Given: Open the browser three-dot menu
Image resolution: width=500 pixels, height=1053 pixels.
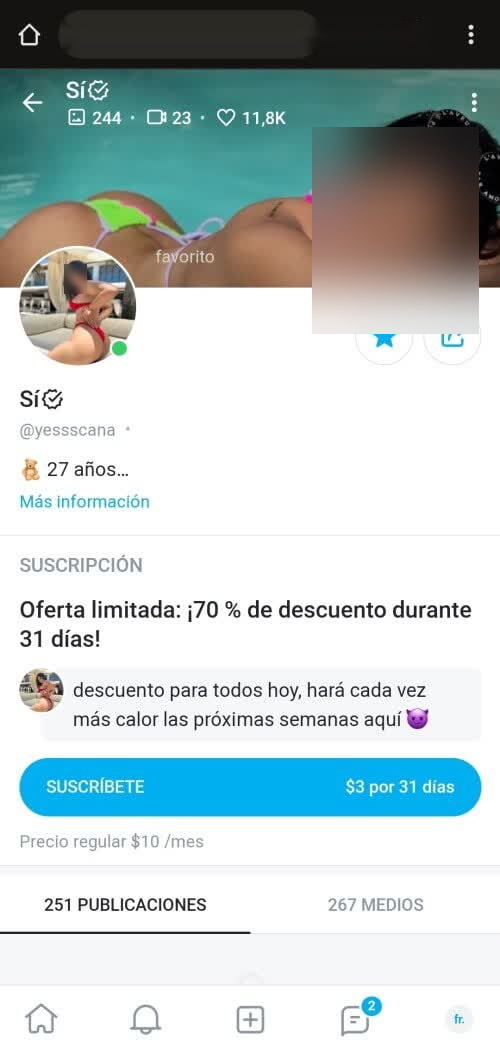Looking at the screenshot, I should tap(471, 34).
